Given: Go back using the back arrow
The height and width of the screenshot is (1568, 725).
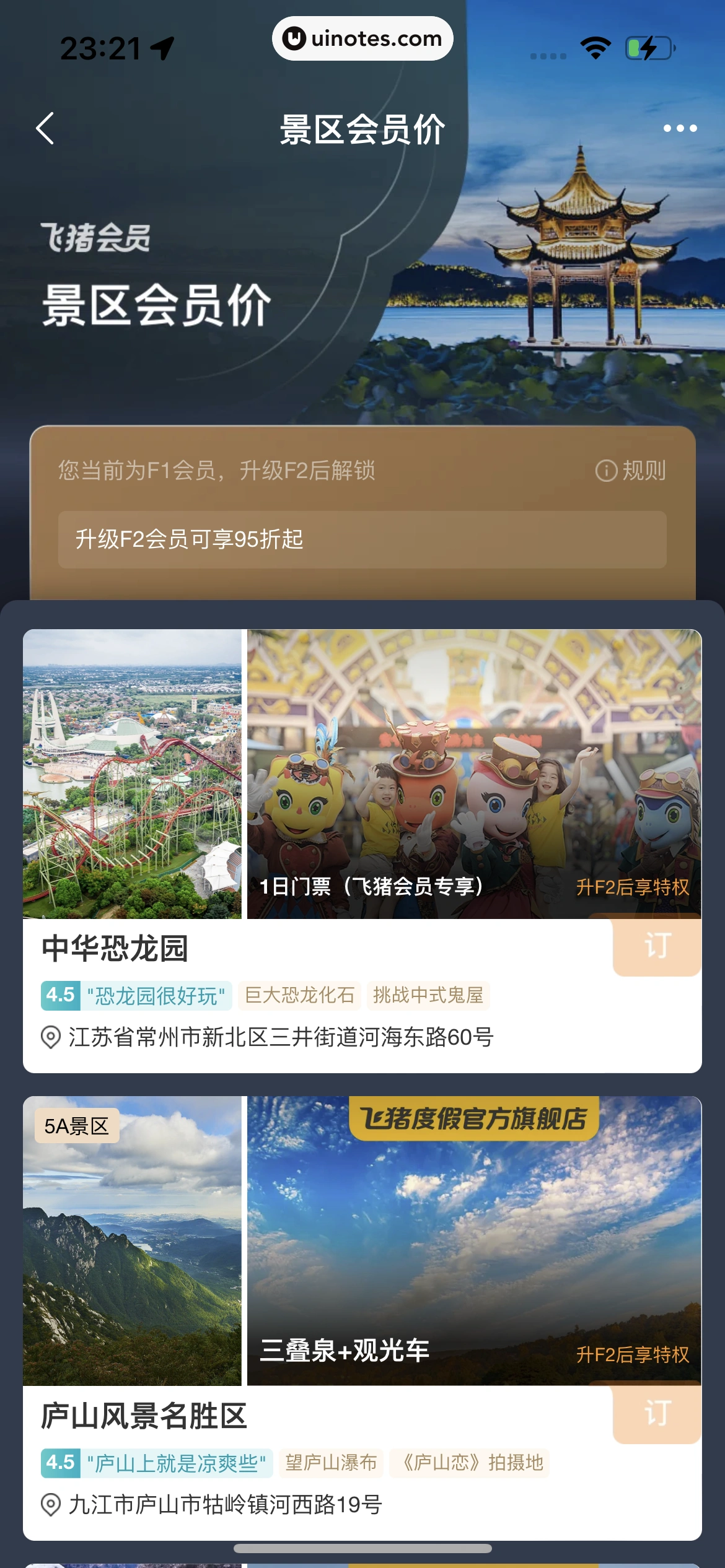Looking at the screenshot, I should click(45, 129).
